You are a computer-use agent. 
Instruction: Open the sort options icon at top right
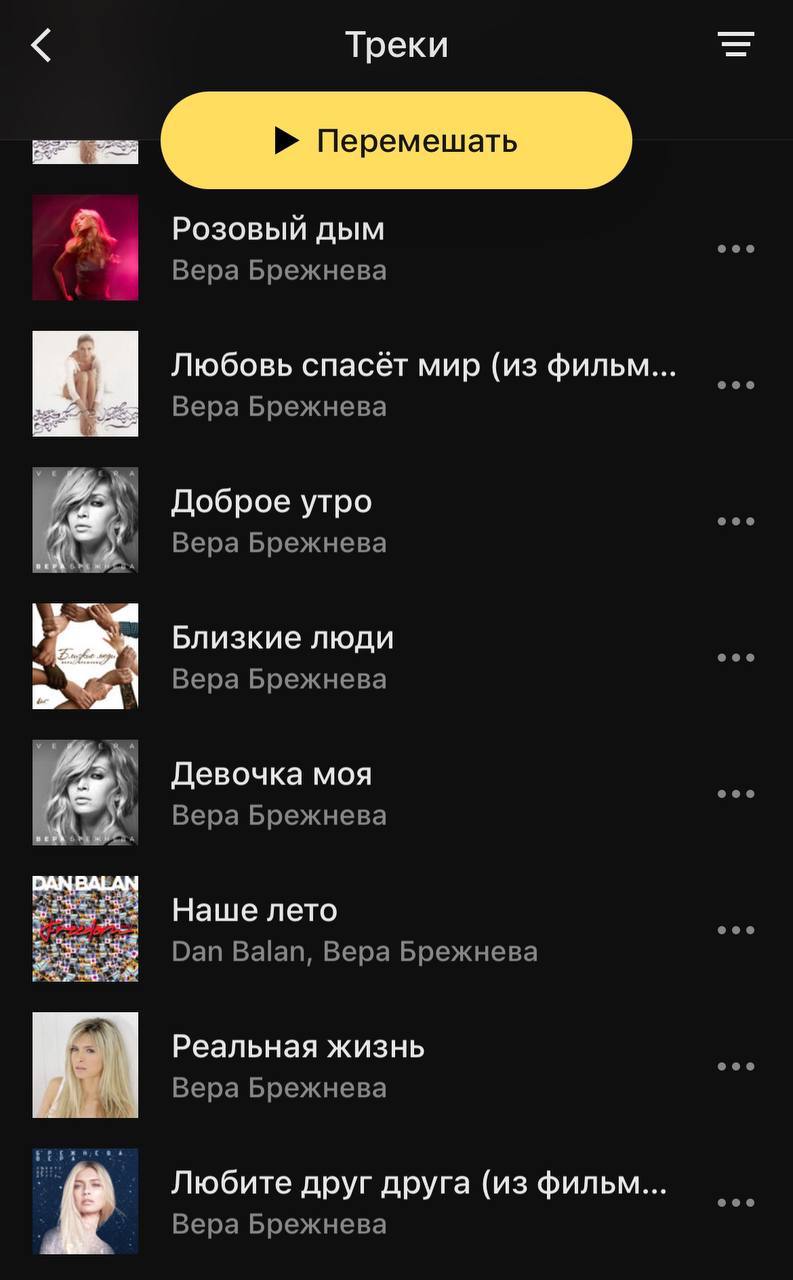click(x=736, y=44)
